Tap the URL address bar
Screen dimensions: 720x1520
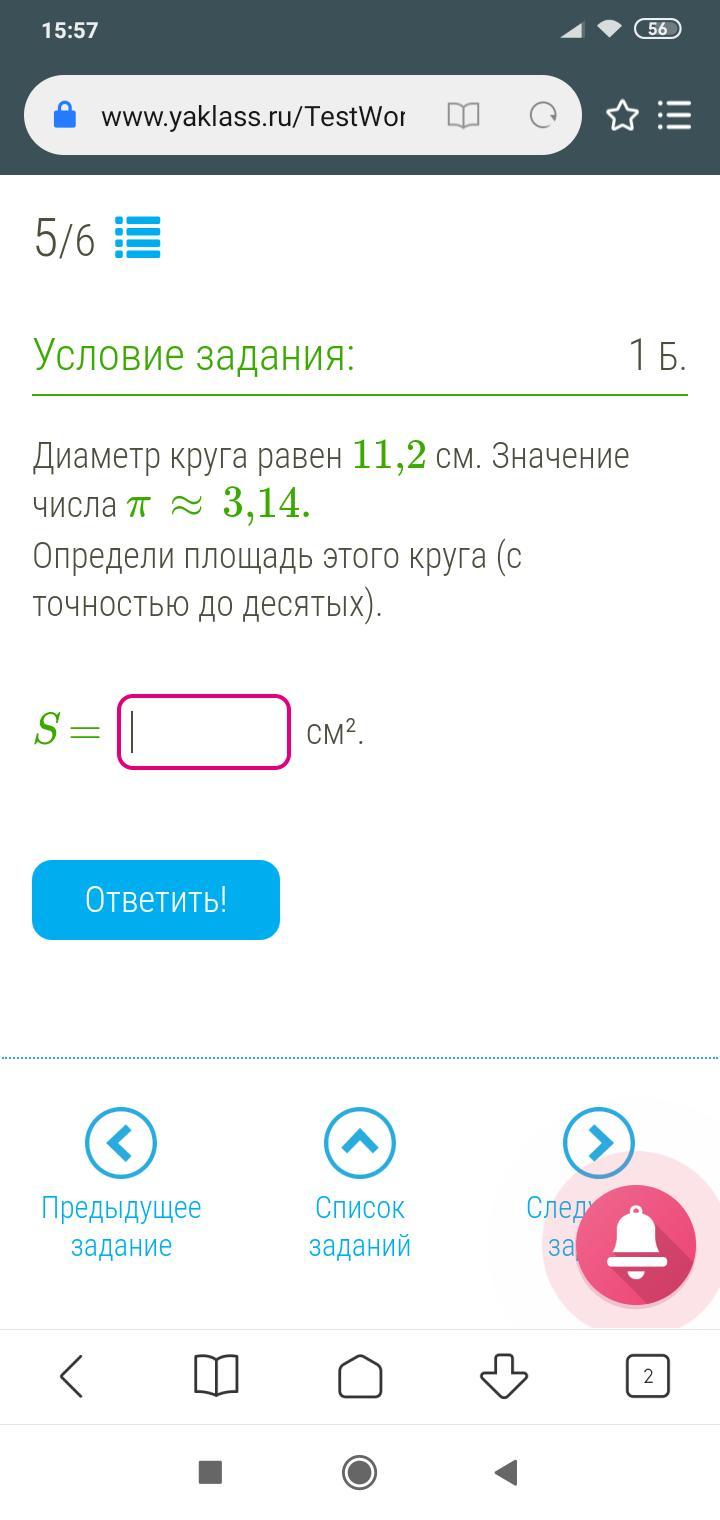250,117
